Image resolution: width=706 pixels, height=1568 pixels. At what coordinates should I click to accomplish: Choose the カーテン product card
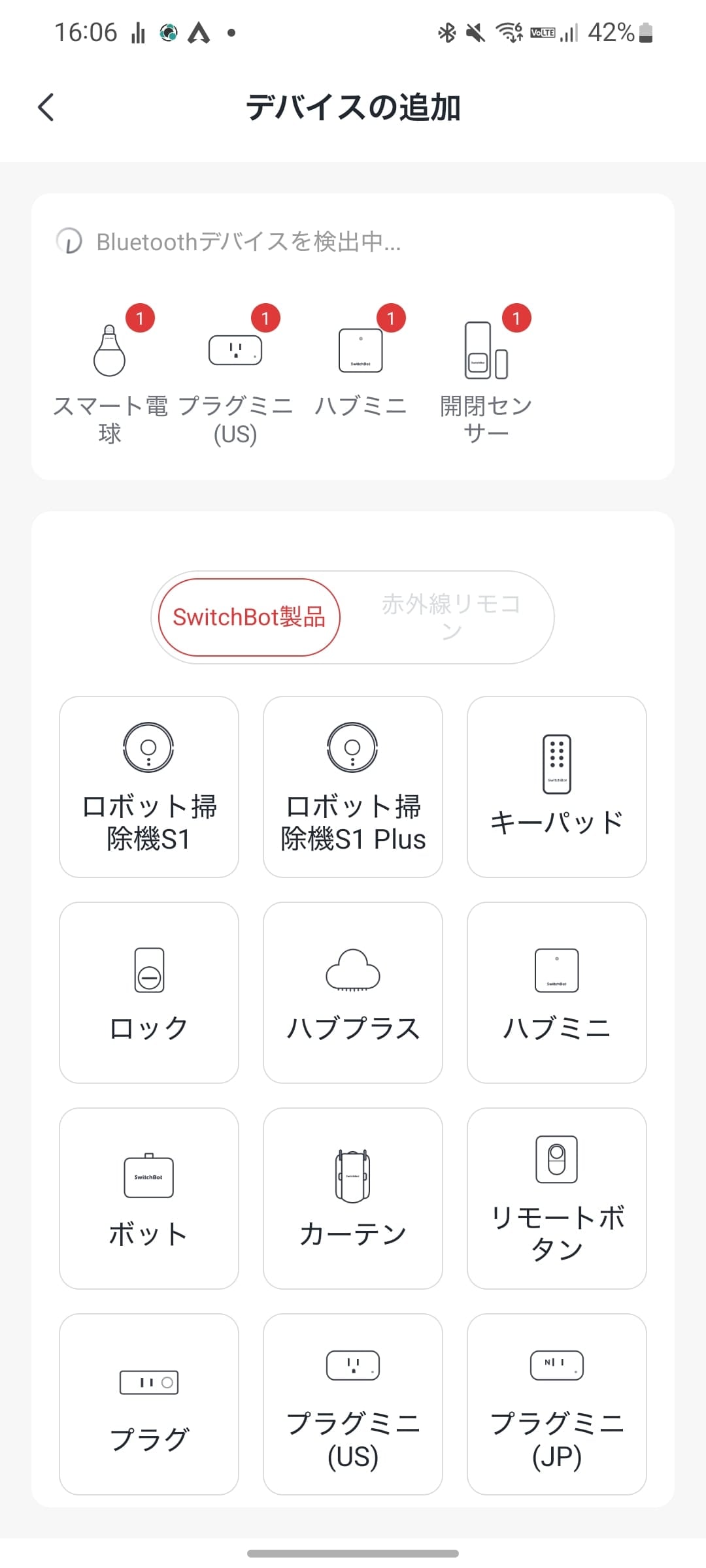click(x=353, y=1198)
